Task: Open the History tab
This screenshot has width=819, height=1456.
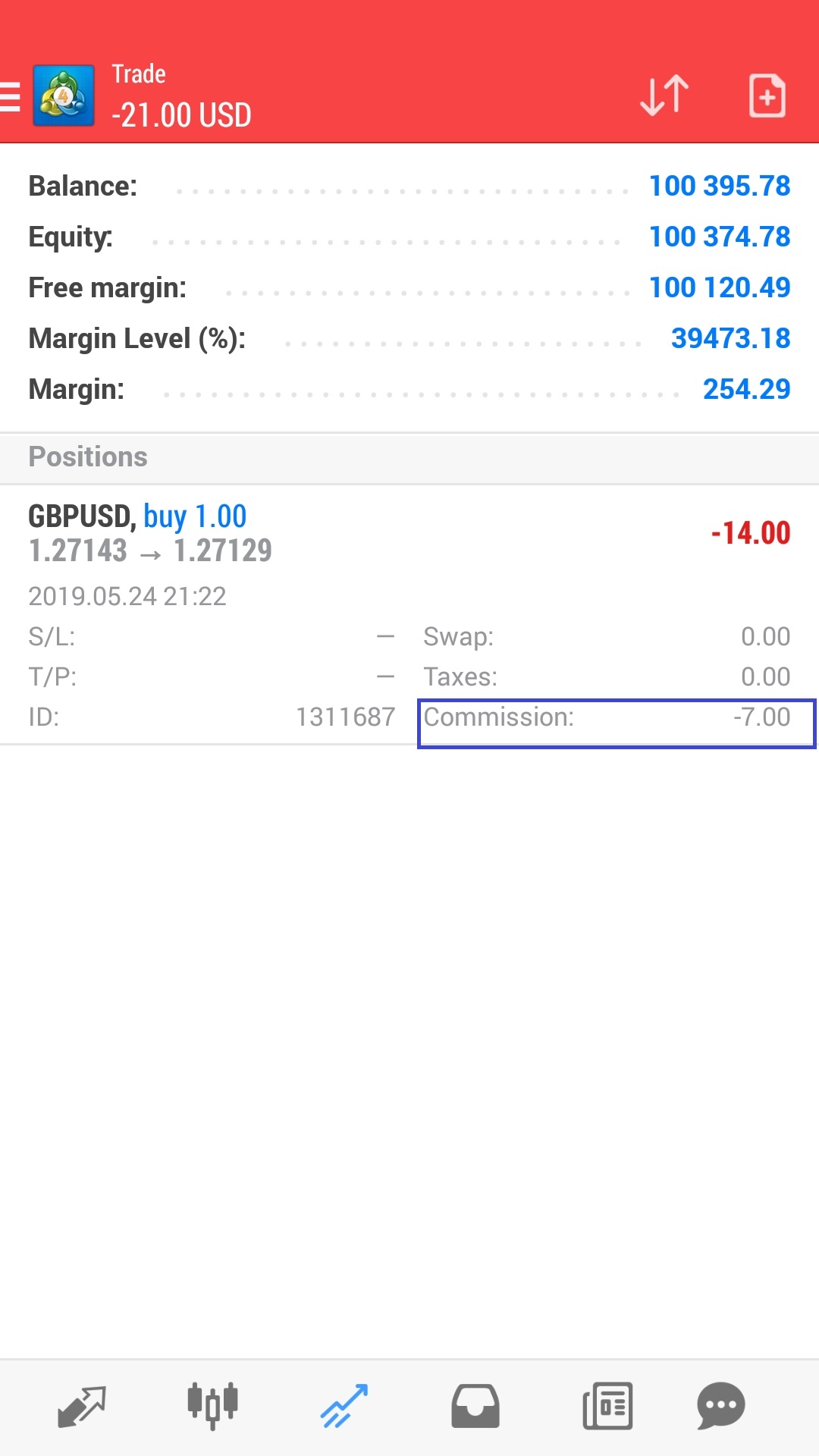Action: click(x=475, y=1406)
